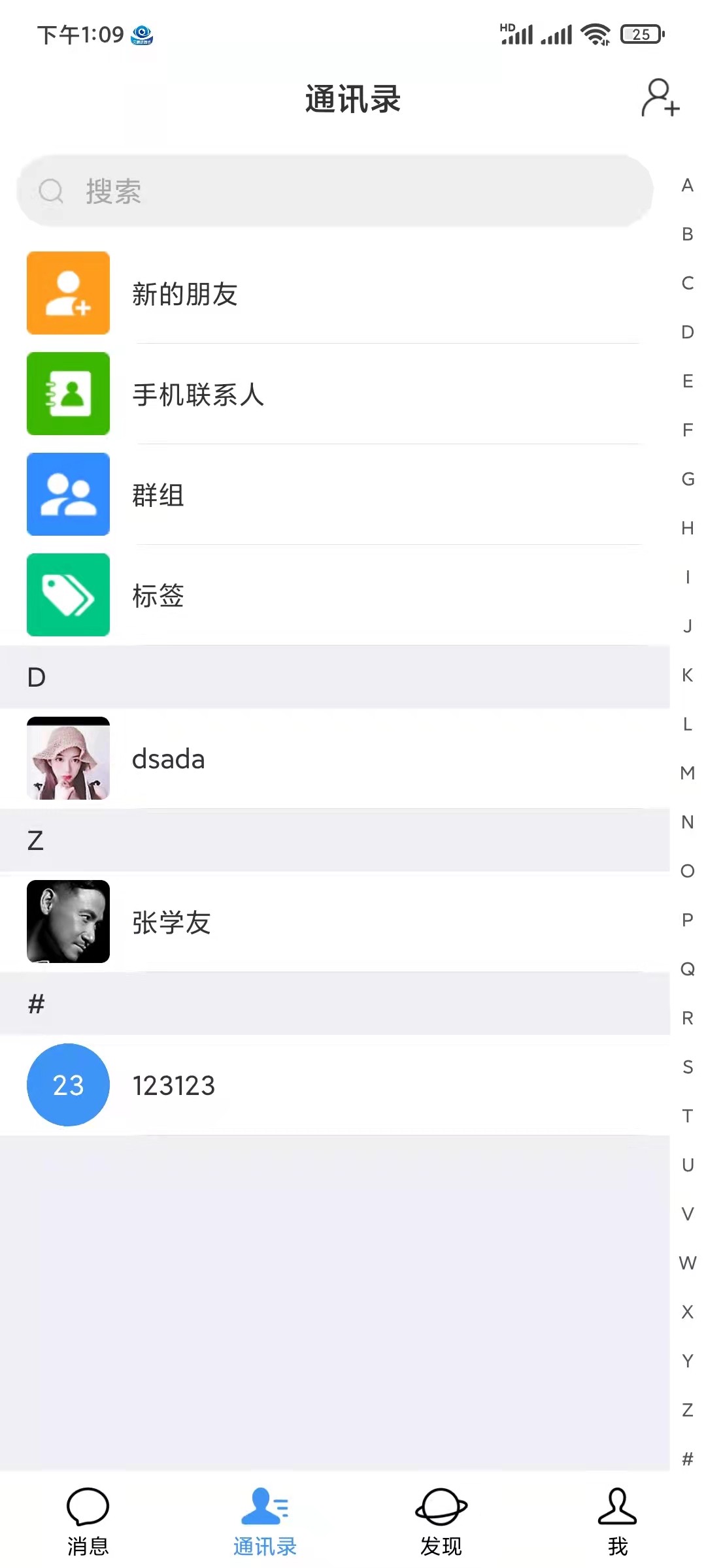Open the contact 123123
This screenshot has height=1568, width=706.
point(261,1085)
